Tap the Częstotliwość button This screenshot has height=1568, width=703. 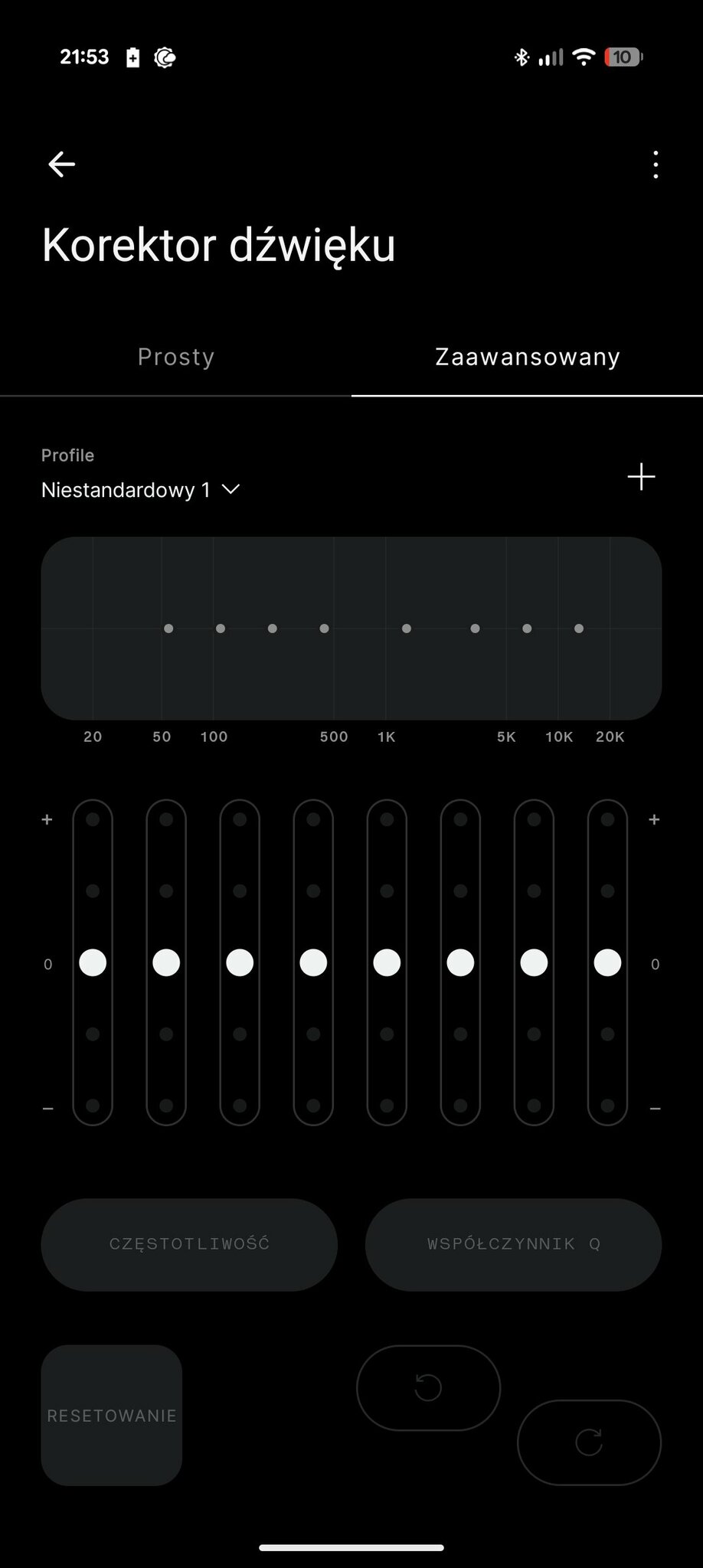click(189, 1244)
